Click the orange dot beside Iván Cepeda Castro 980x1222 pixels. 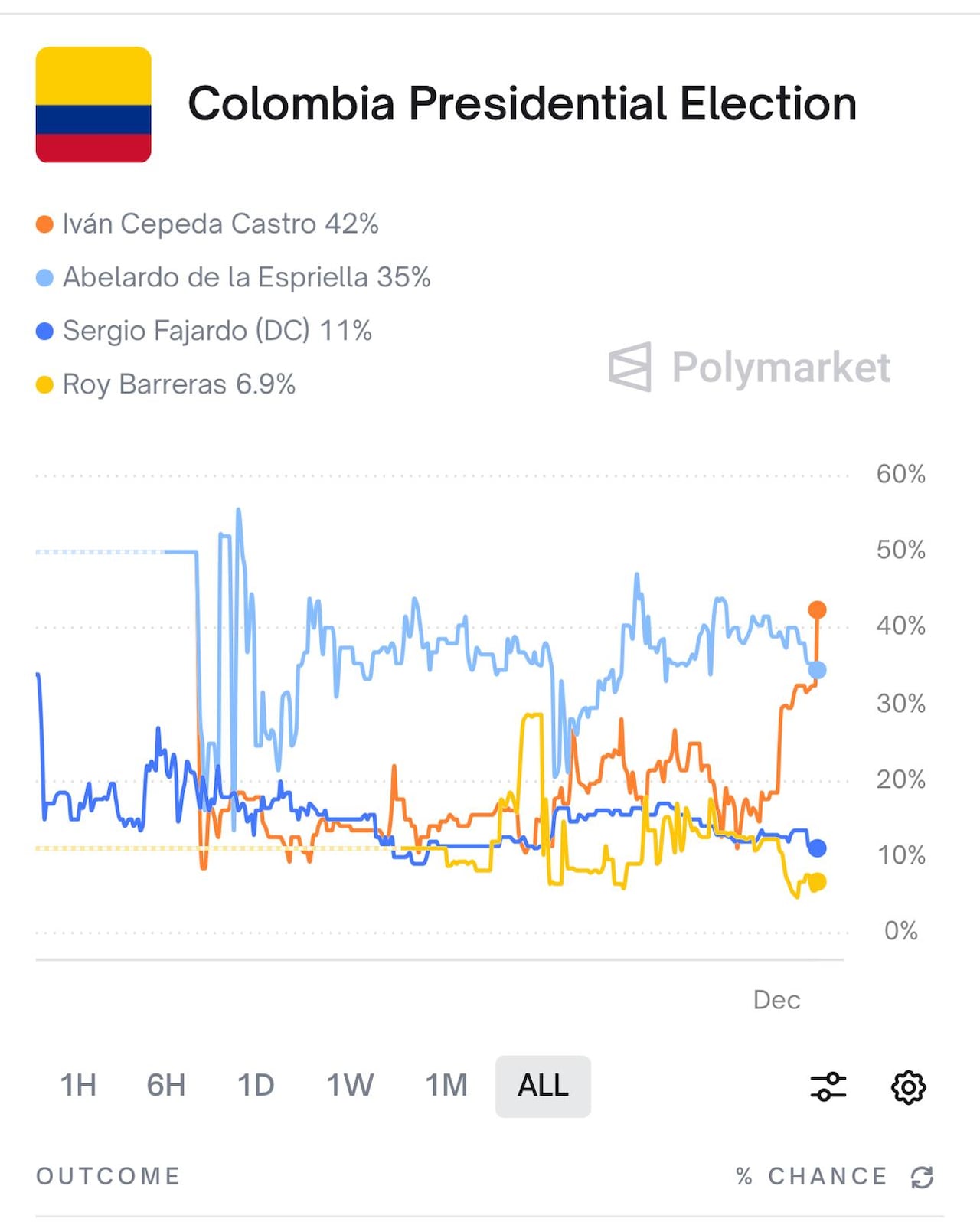[x=43, y=224]
